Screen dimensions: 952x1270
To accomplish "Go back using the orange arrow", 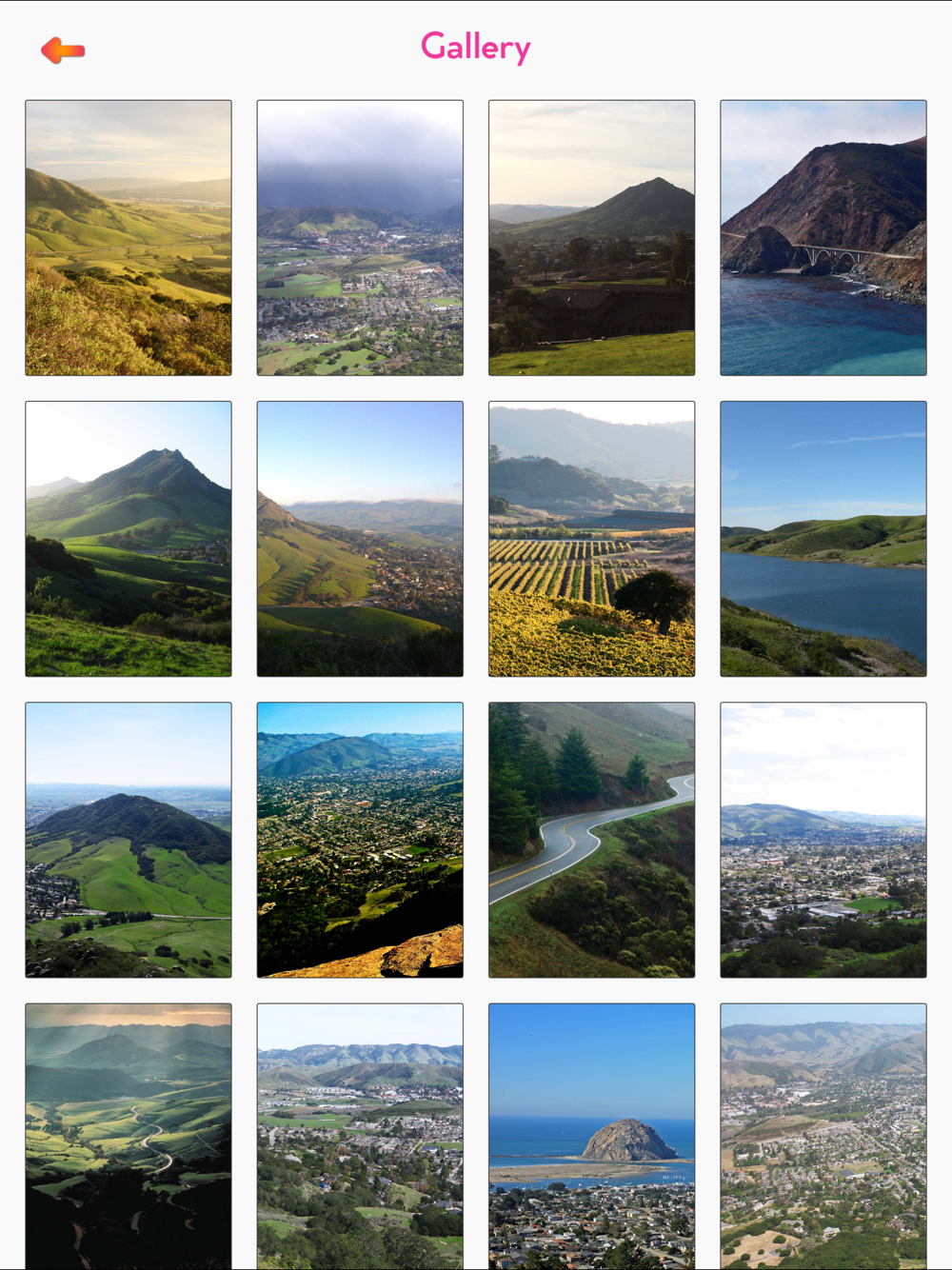I will point(63,50).
